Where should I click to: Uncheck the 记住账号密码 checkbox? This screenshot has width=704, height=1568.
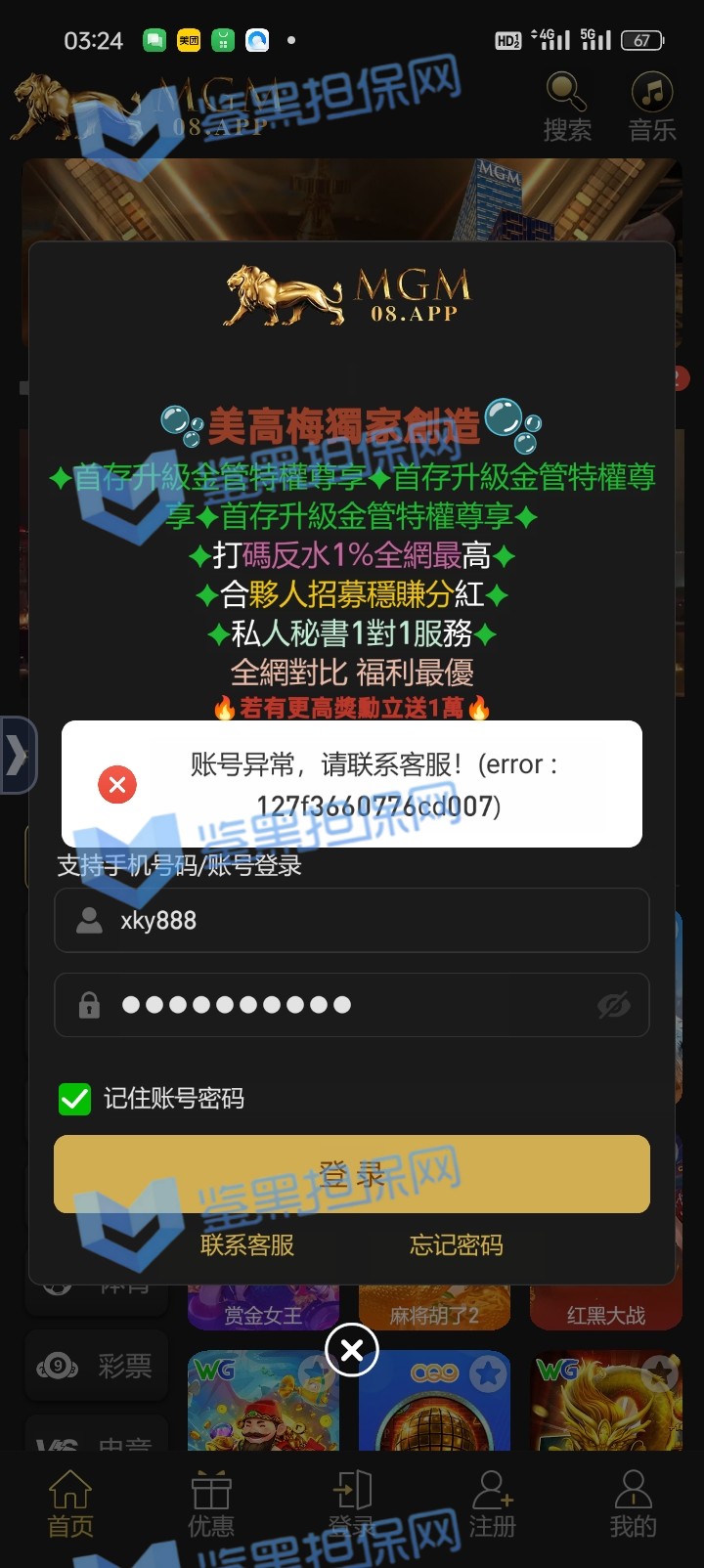[75, 1099]
